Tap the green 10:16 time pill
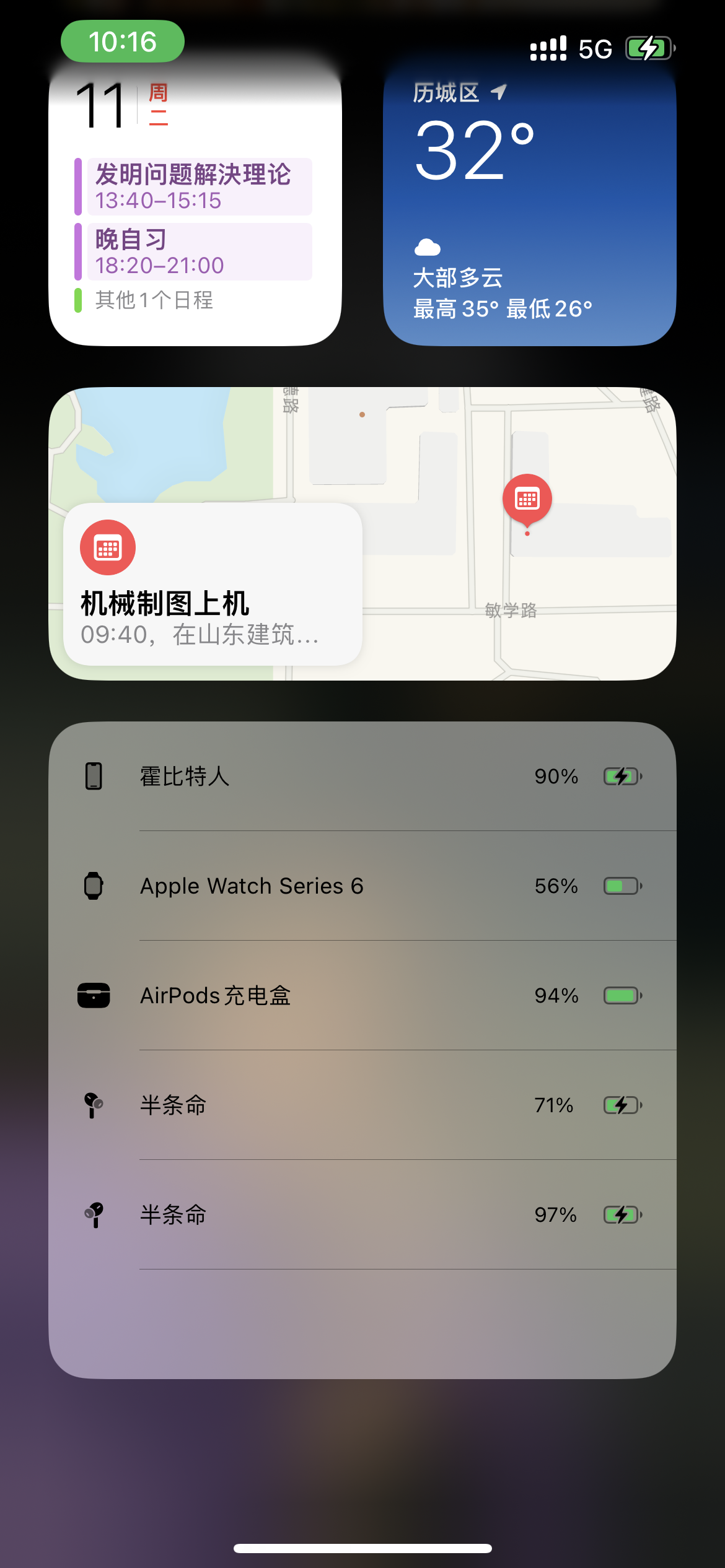Screen dimensions: 725x1568 point(123,41)
